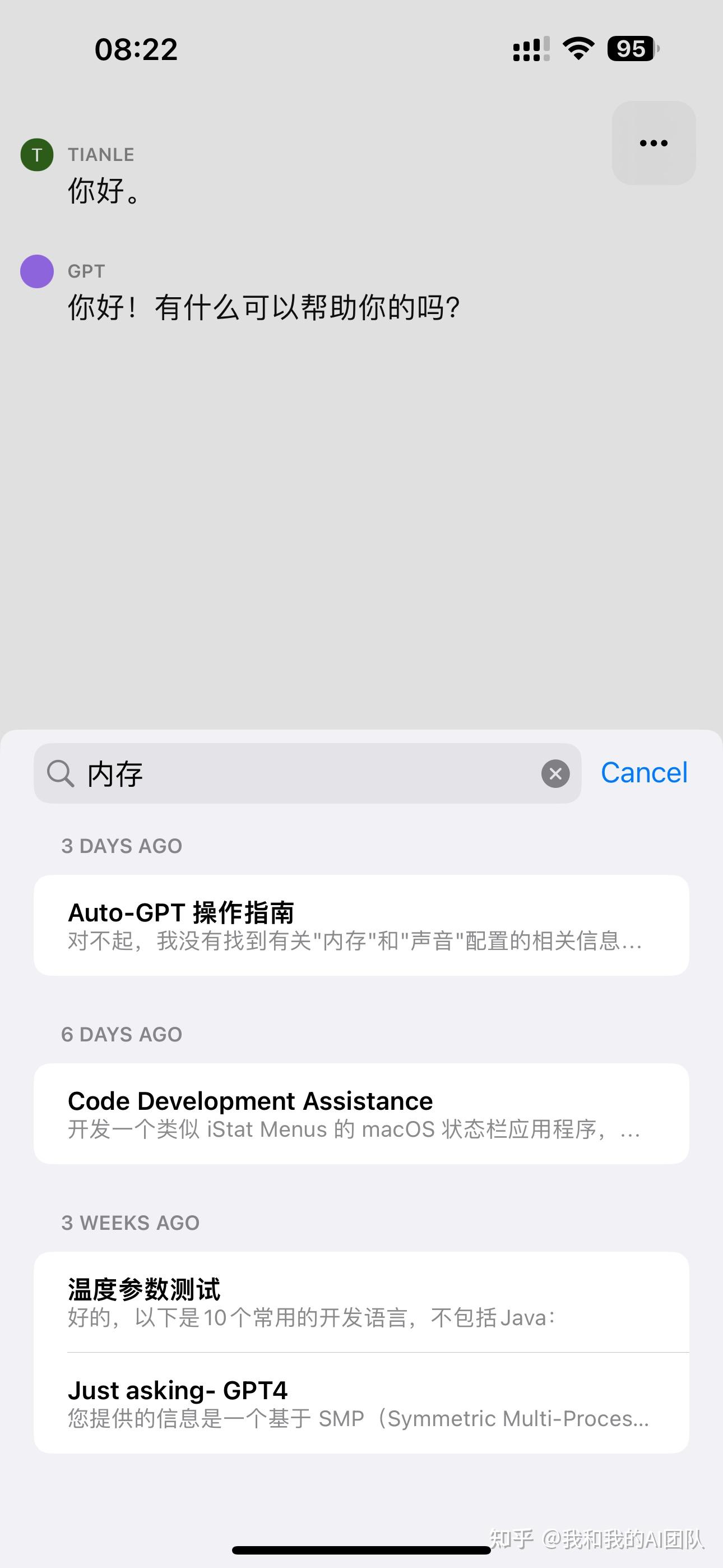Tap the 6 DAYS AGO section header
The image size is (723, 1568).
[x=122, y=1034]
